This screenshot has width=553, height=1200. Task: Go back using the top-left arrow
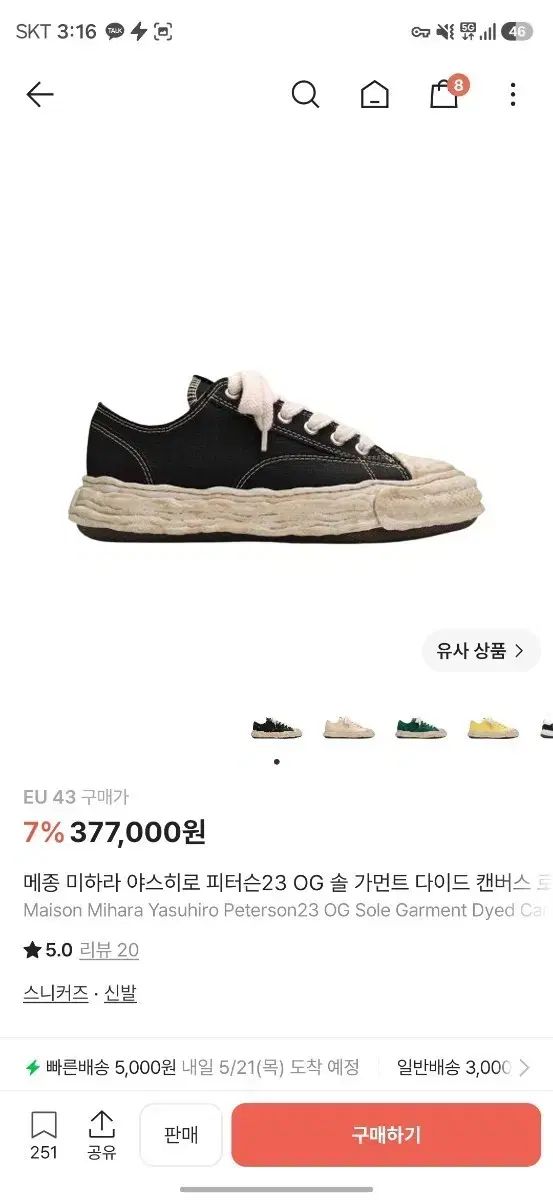click(x=39, y=95)
